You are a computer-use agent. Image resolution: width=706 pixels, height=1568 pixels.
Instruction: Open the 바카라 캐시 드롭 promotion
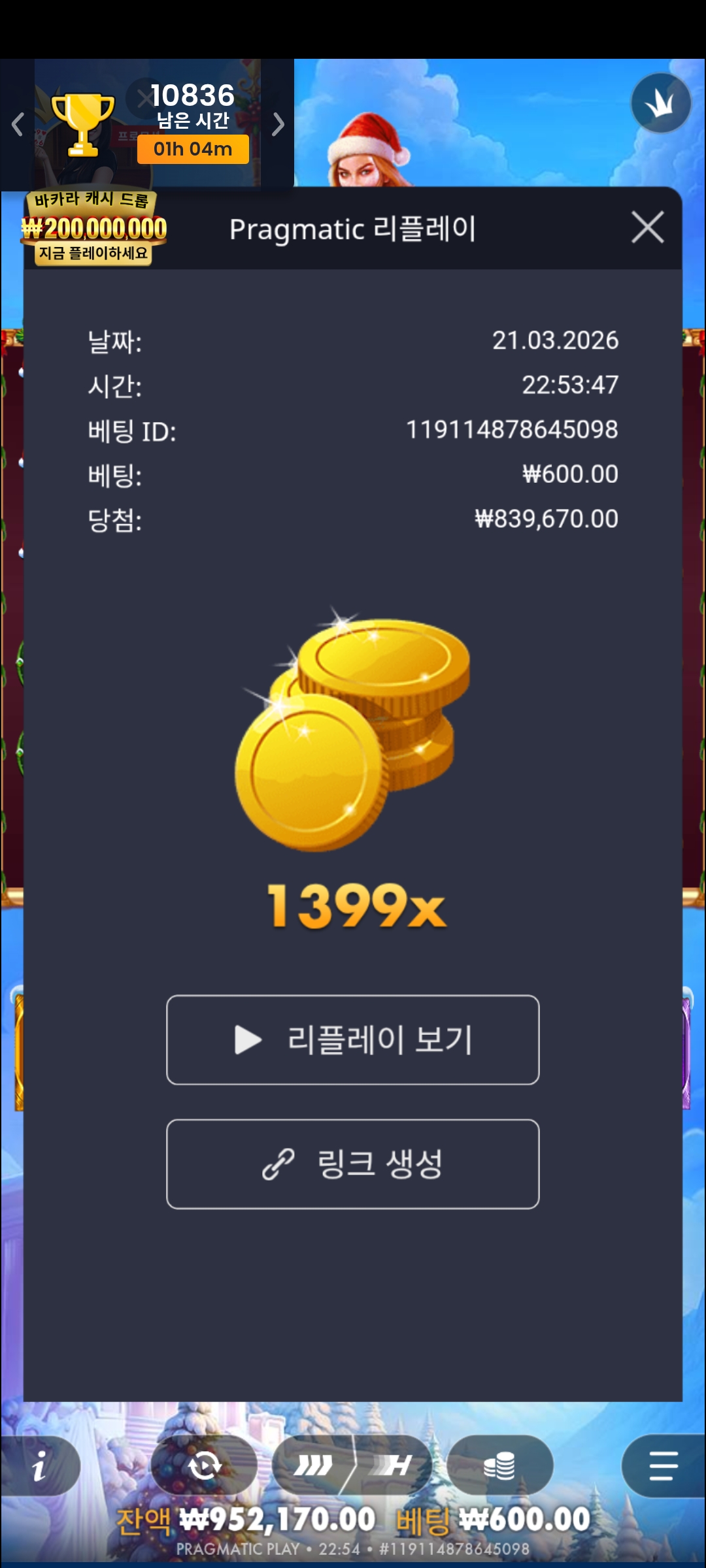tap(93, 229)
